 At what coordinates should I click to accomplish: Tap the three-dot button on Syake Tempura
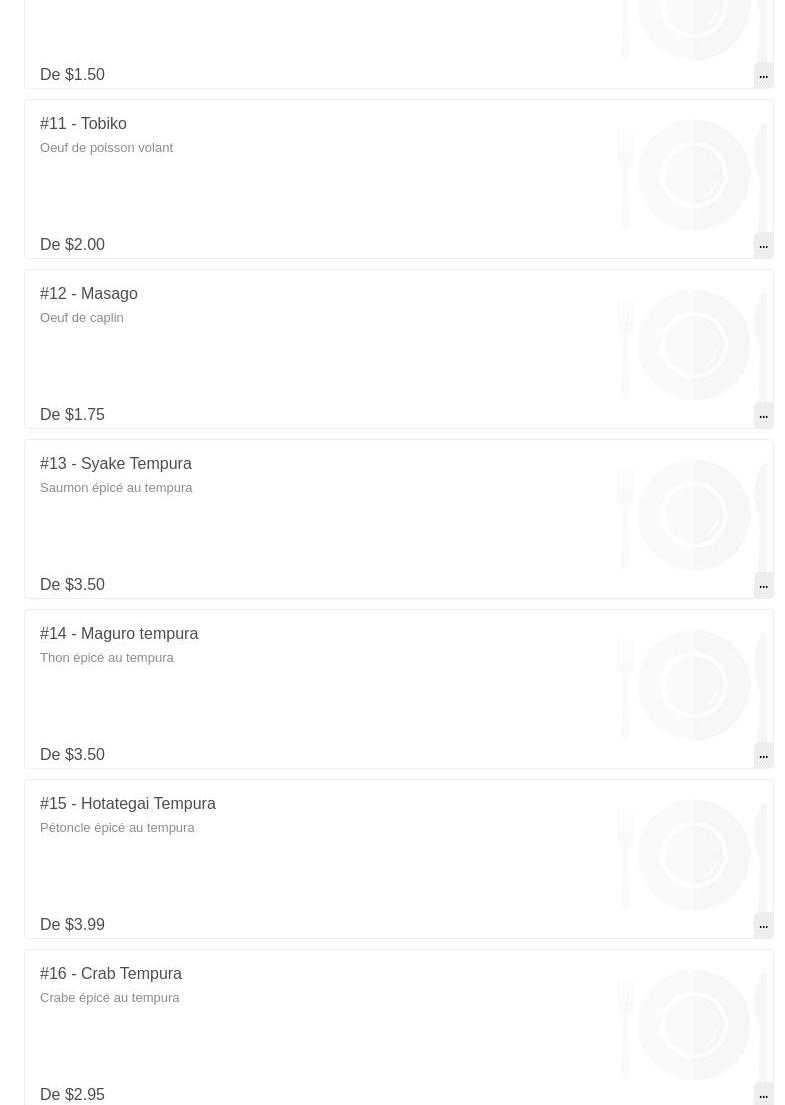[x=763, y=585]
